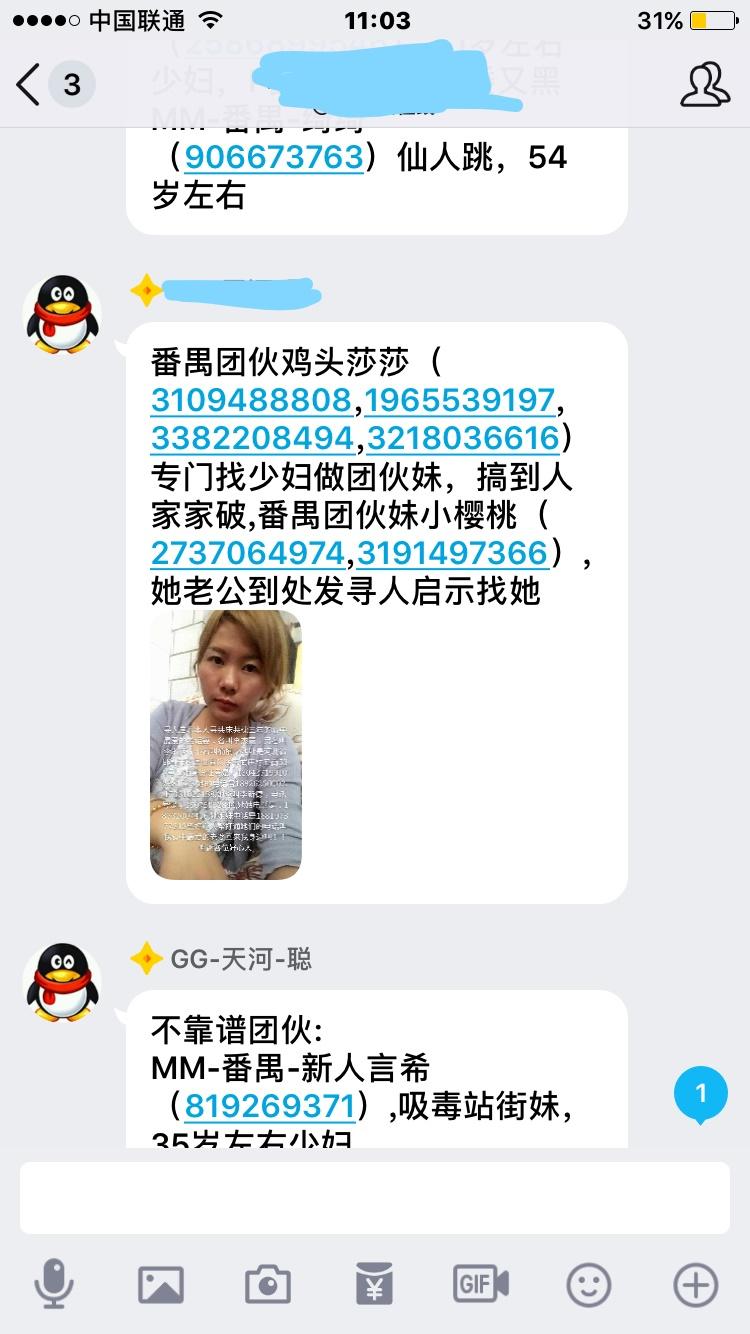Open the GIF picker in the toolbar
Screen dimensions: 750x1334
point(480,1283)
